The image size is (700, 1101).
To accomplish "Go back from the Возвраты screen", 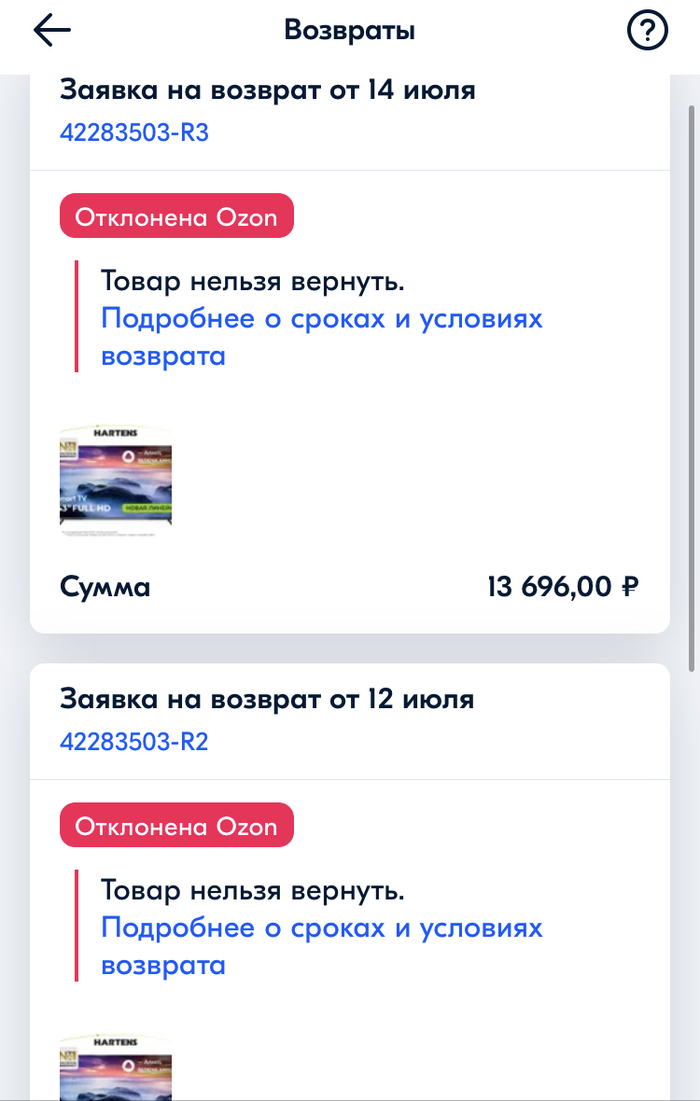I will (x=52, y=30).
